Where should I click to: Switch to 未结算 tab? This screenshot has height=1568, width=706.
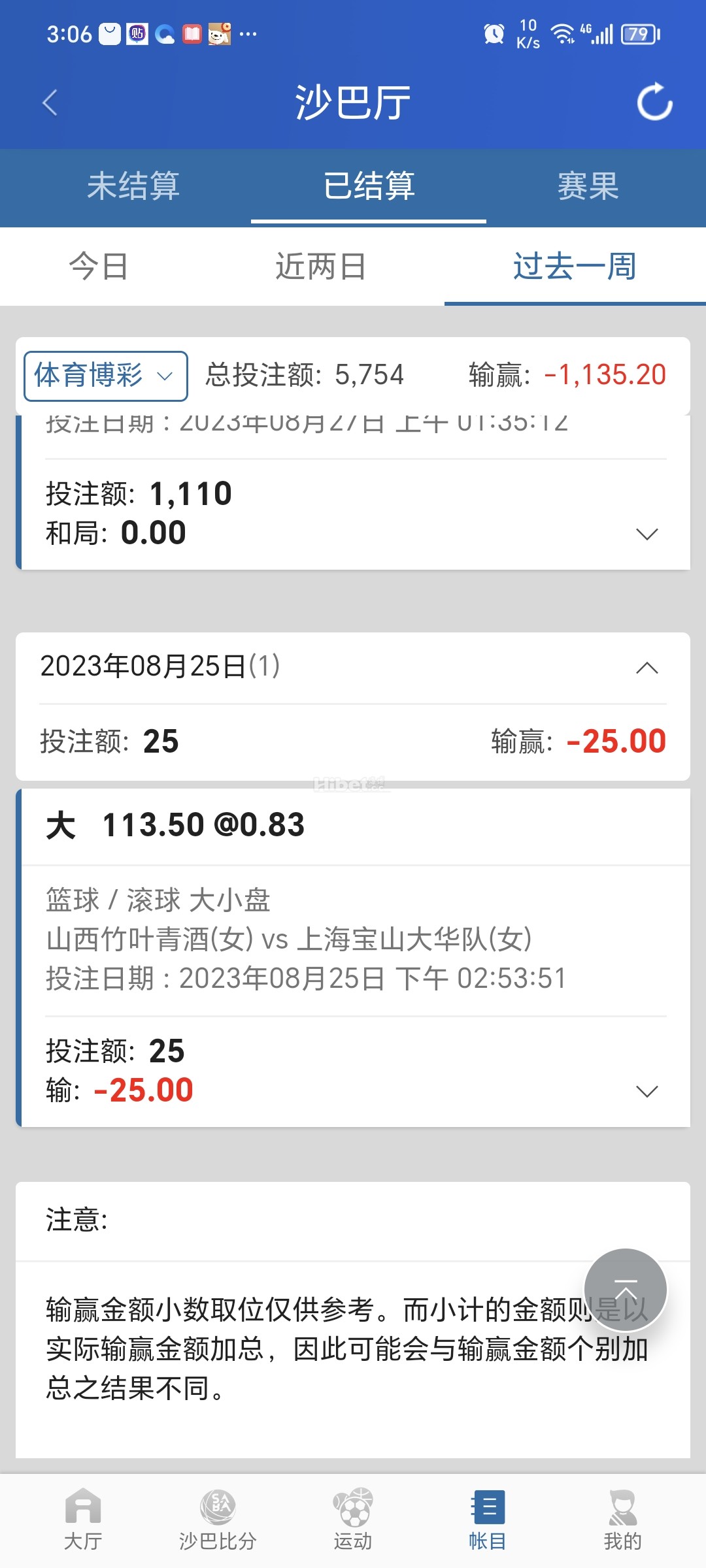133,186
